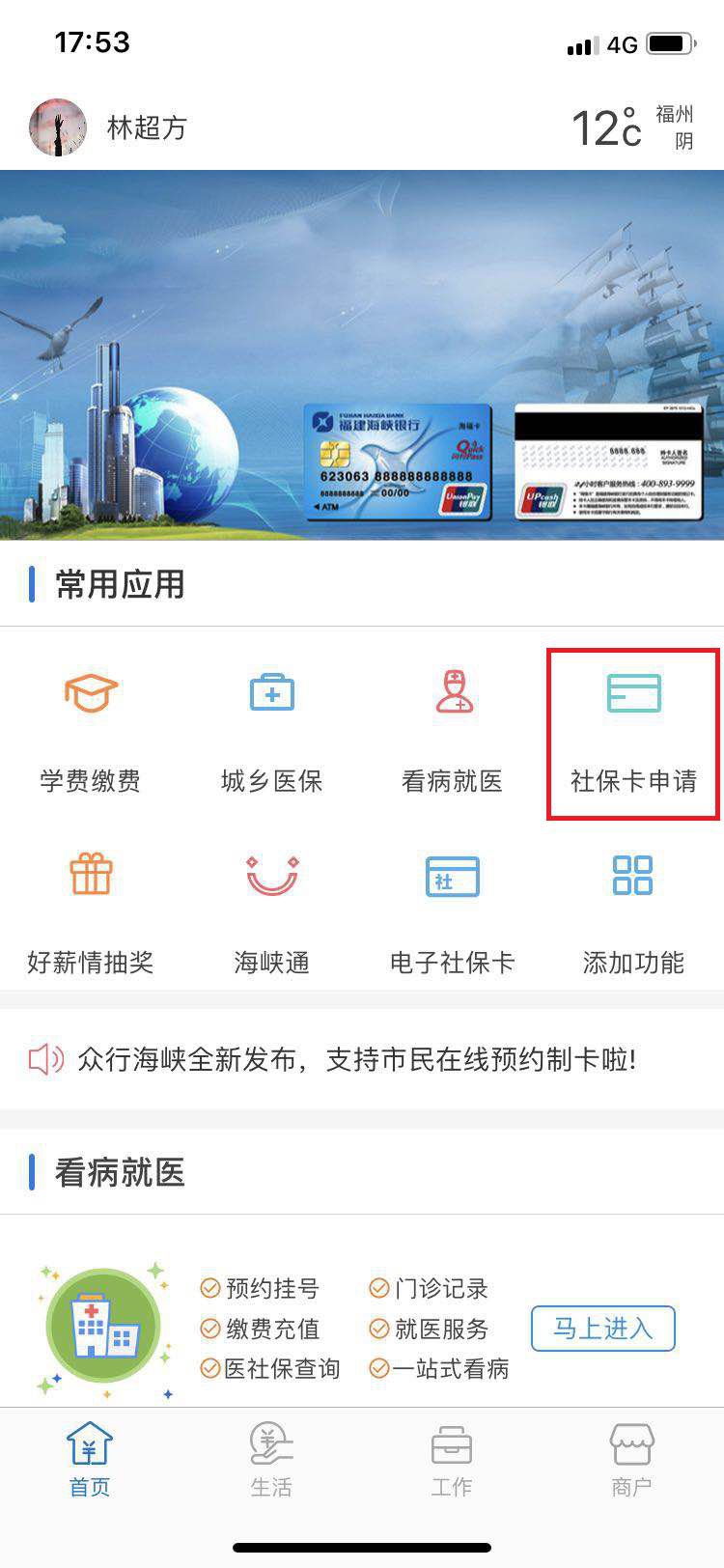The width and height of the screenshot is (724, 1568).
Task: Switch to the 工作 tab
Action: point(452,1460)
